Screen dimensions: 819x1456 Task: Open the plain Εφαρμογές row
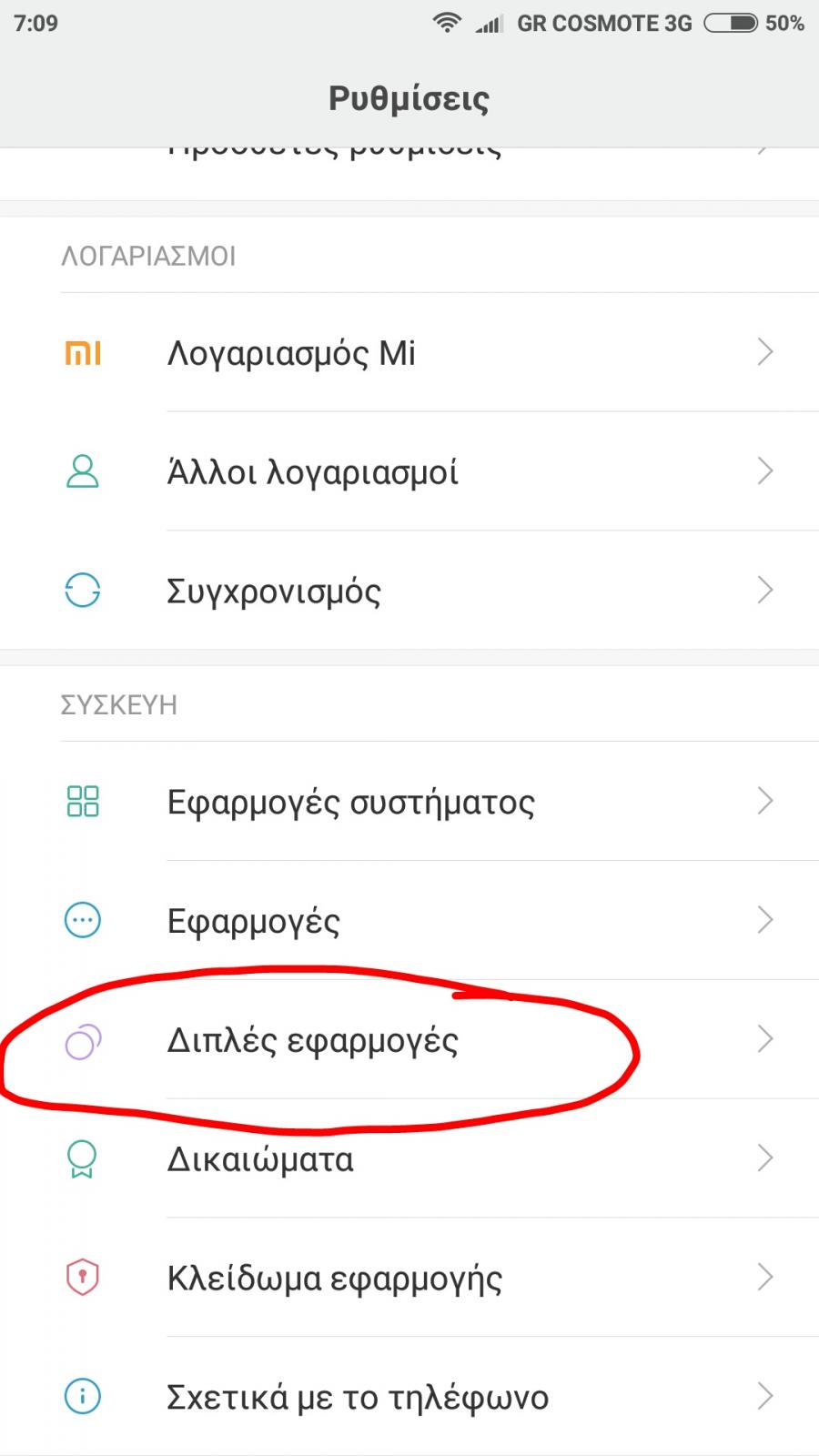pyautogui.click(x=409, y=921)
